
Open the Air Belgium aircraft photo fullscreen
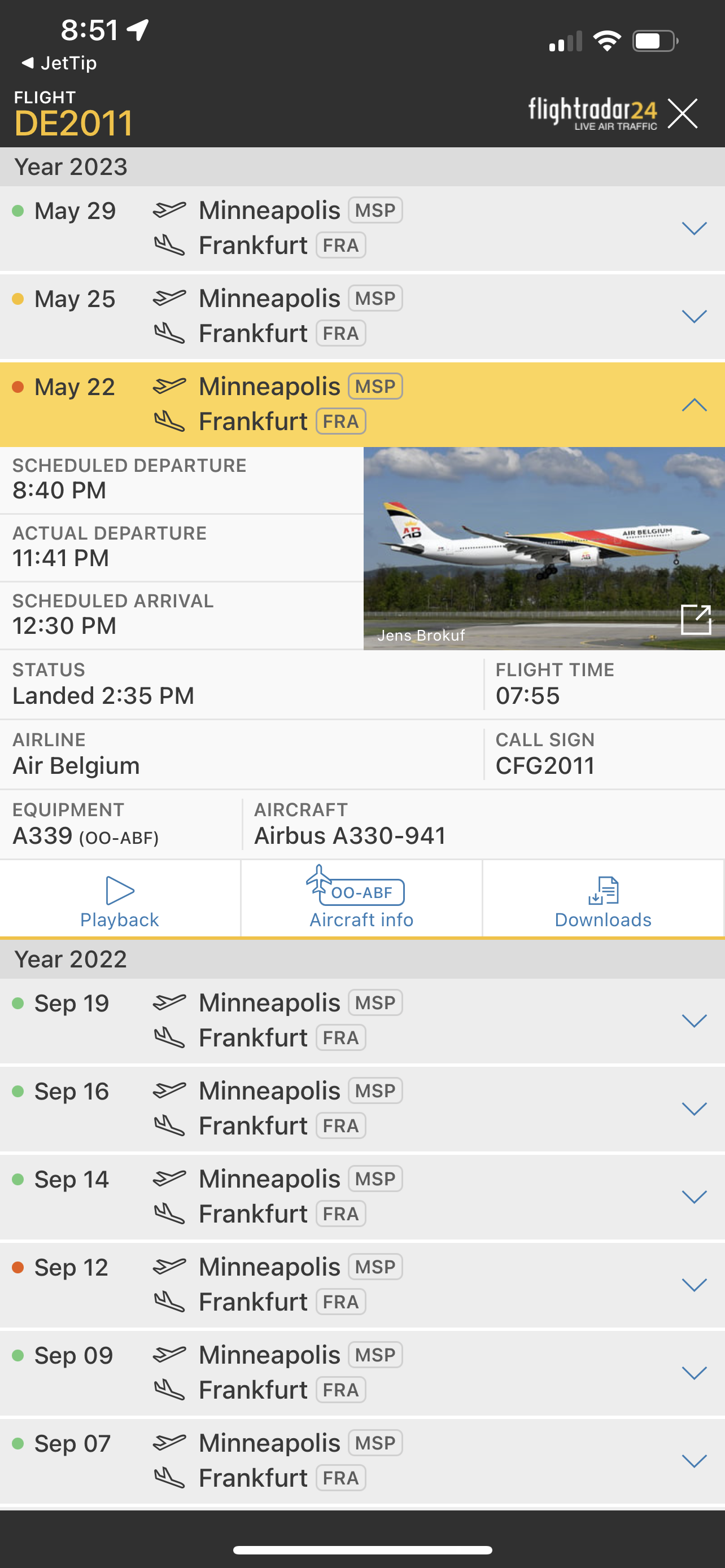point(695,619)
